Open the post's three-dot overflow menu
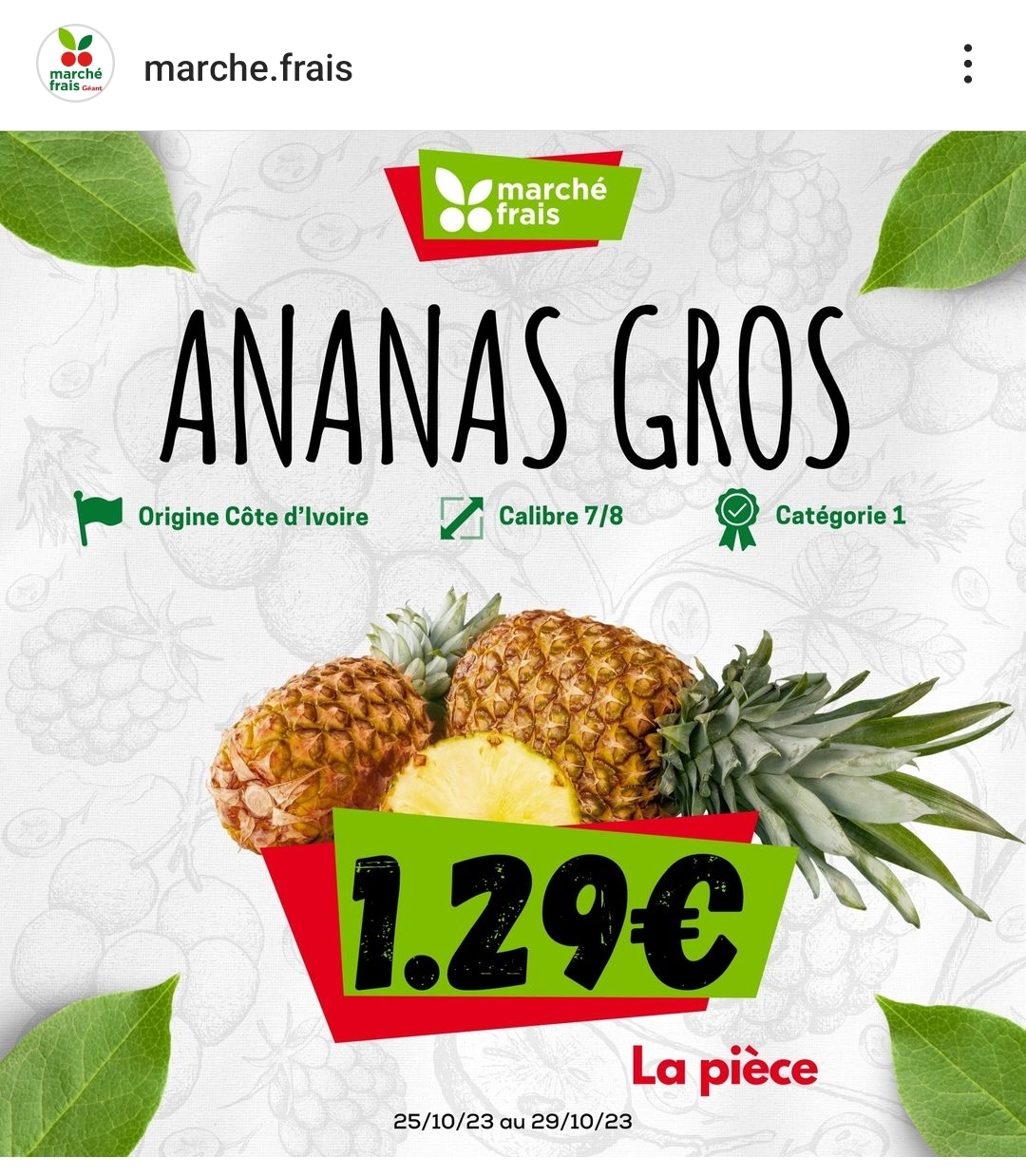The image size is (1026, 1176). click(967, 65)
